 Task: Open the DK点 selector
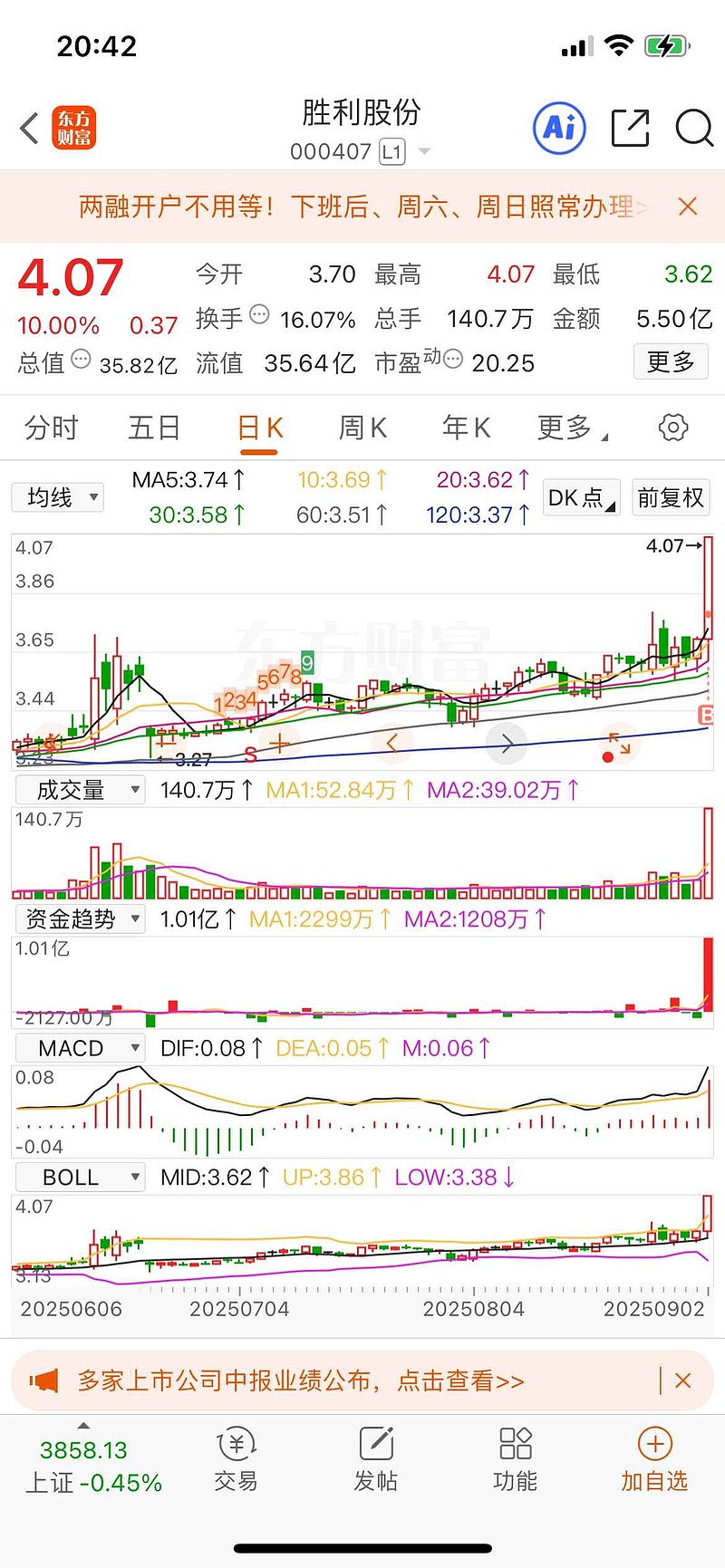(x=581, y=497)
